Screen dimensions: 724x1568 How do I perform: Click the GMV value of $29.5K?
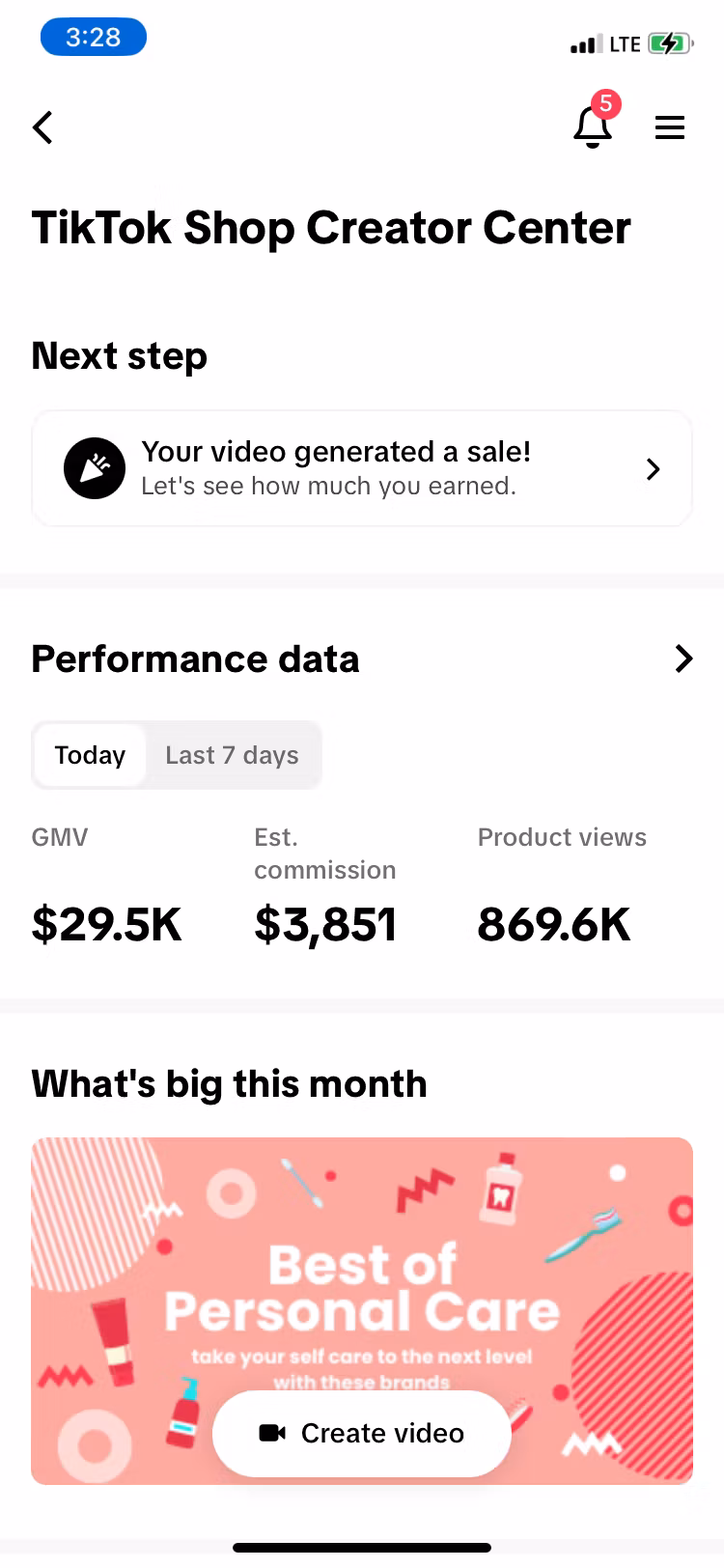pyautogui.click(x=106, y=923)
